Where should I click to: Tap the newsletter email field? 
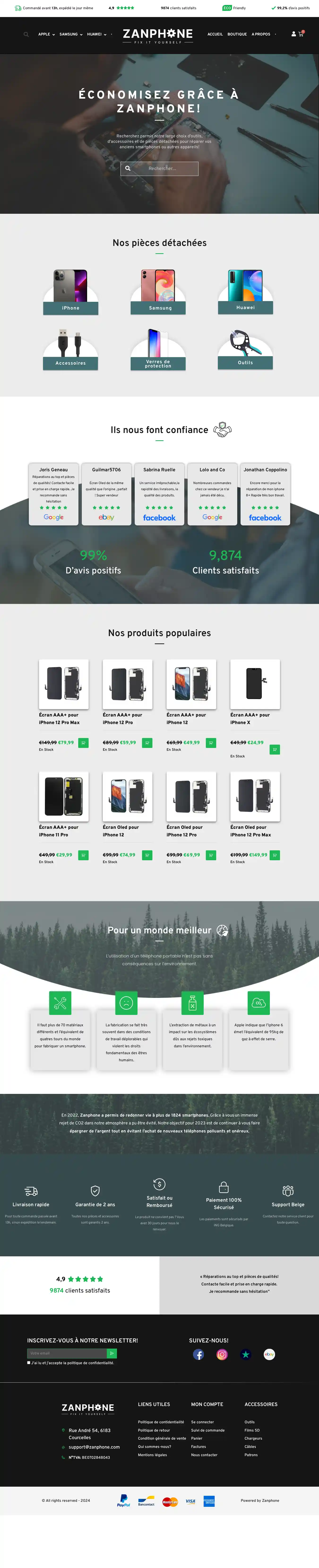tap(66, 1353)
